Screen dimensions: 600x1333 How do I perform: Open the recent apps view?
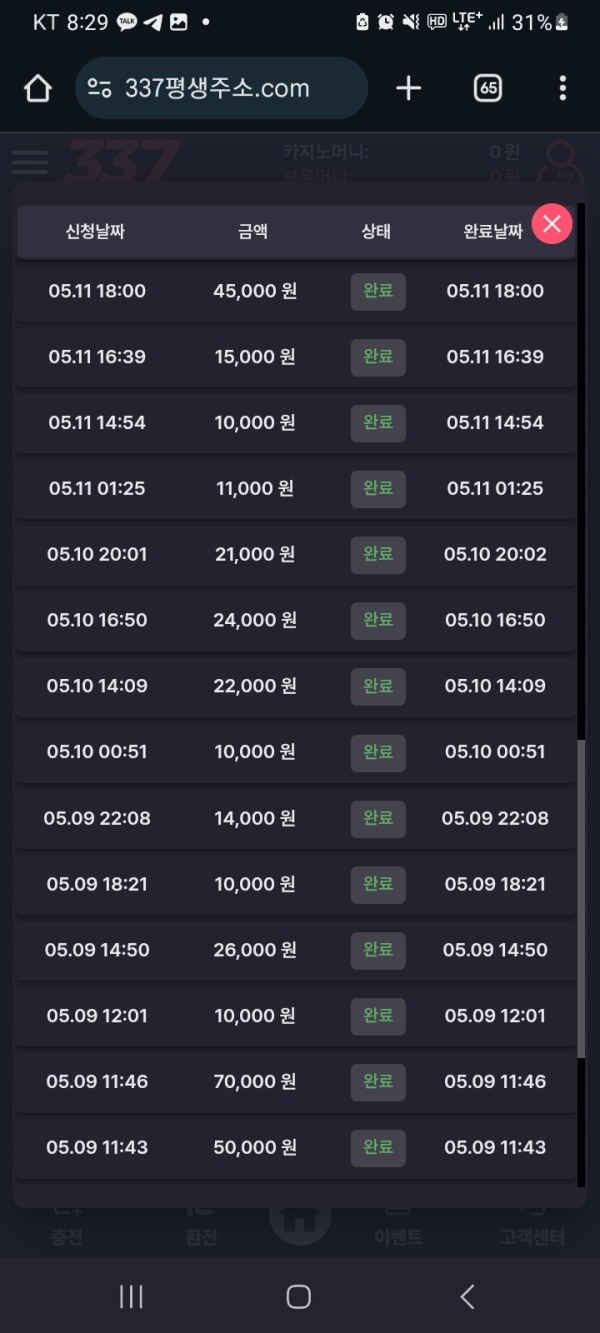[x=131, y=1297]
